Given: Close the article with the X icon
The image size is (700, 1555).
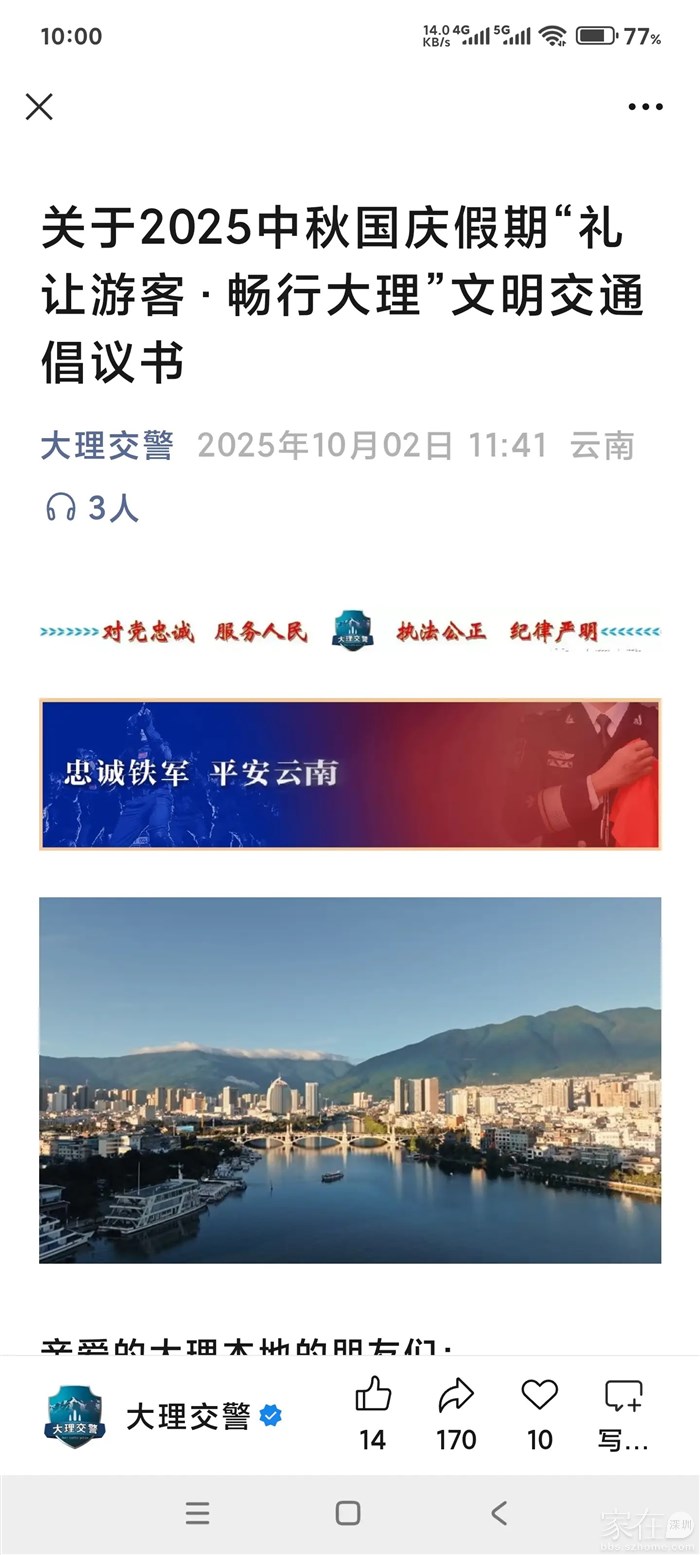Looking at the screenshot, I should coord(39,107).
